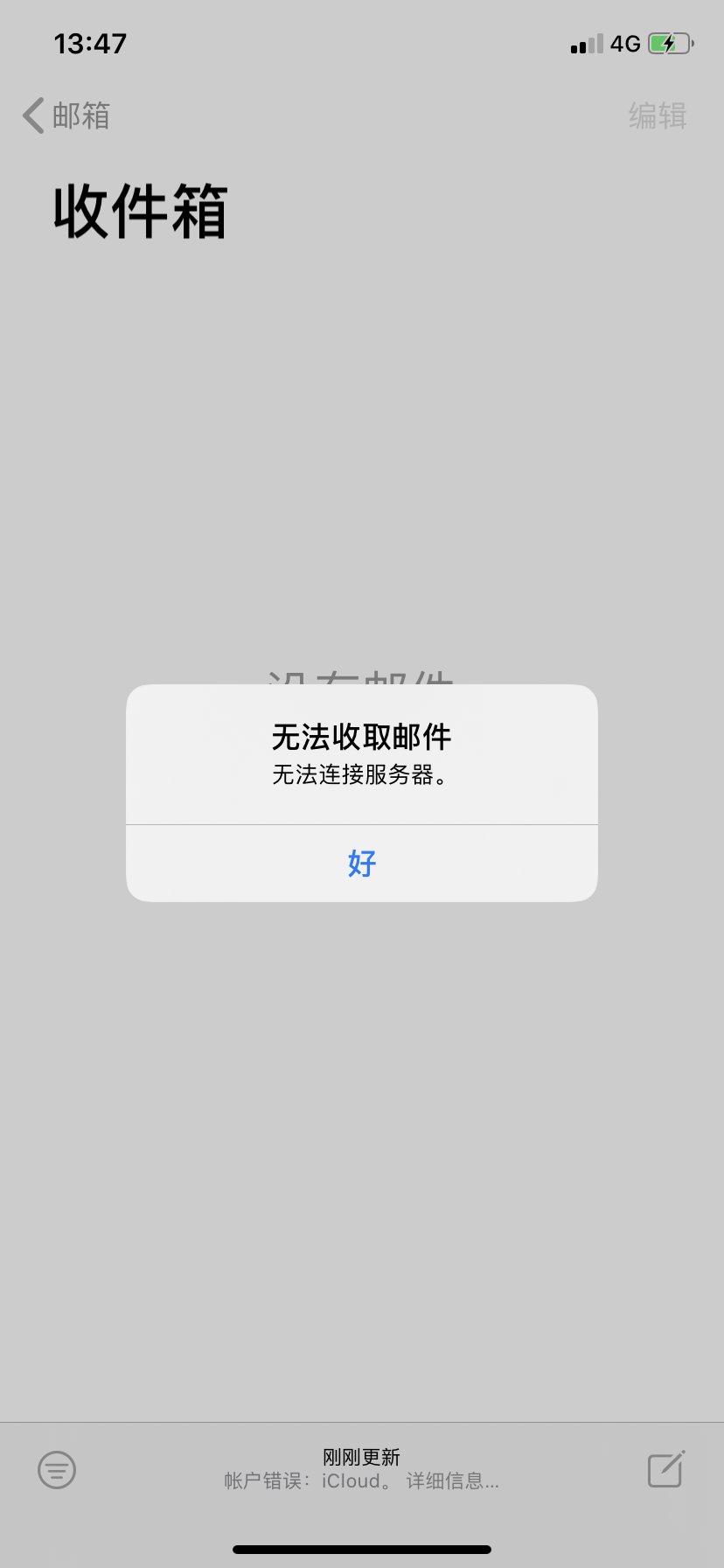Tap 编辑 to edit the inbox
The image size is (724, 1568).
[658, 115]
